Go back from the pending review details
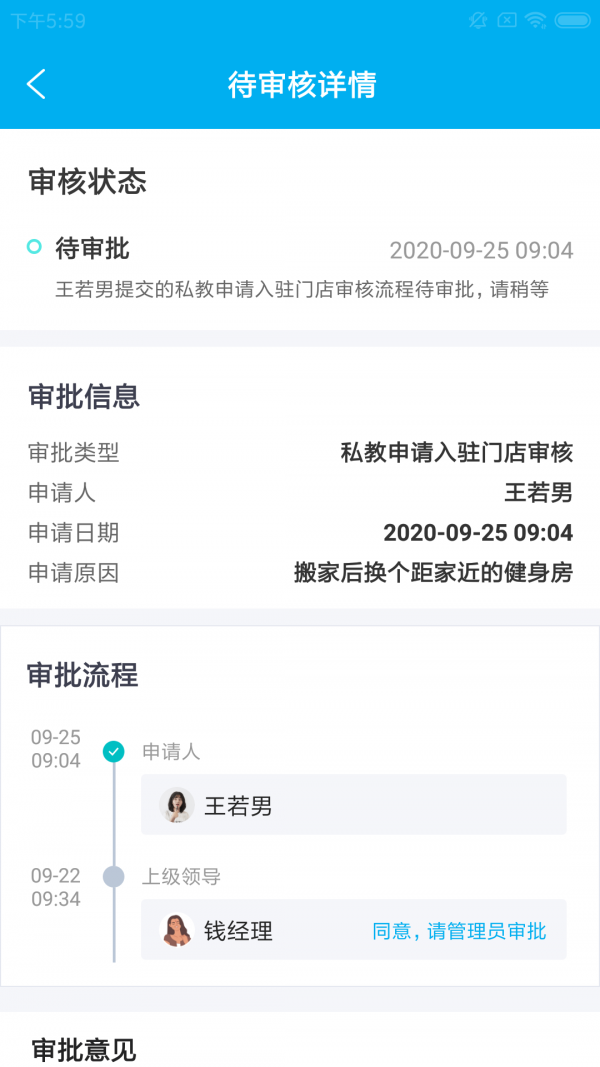The height and width of the screenshot is (1067, 600). click(37, 84)
